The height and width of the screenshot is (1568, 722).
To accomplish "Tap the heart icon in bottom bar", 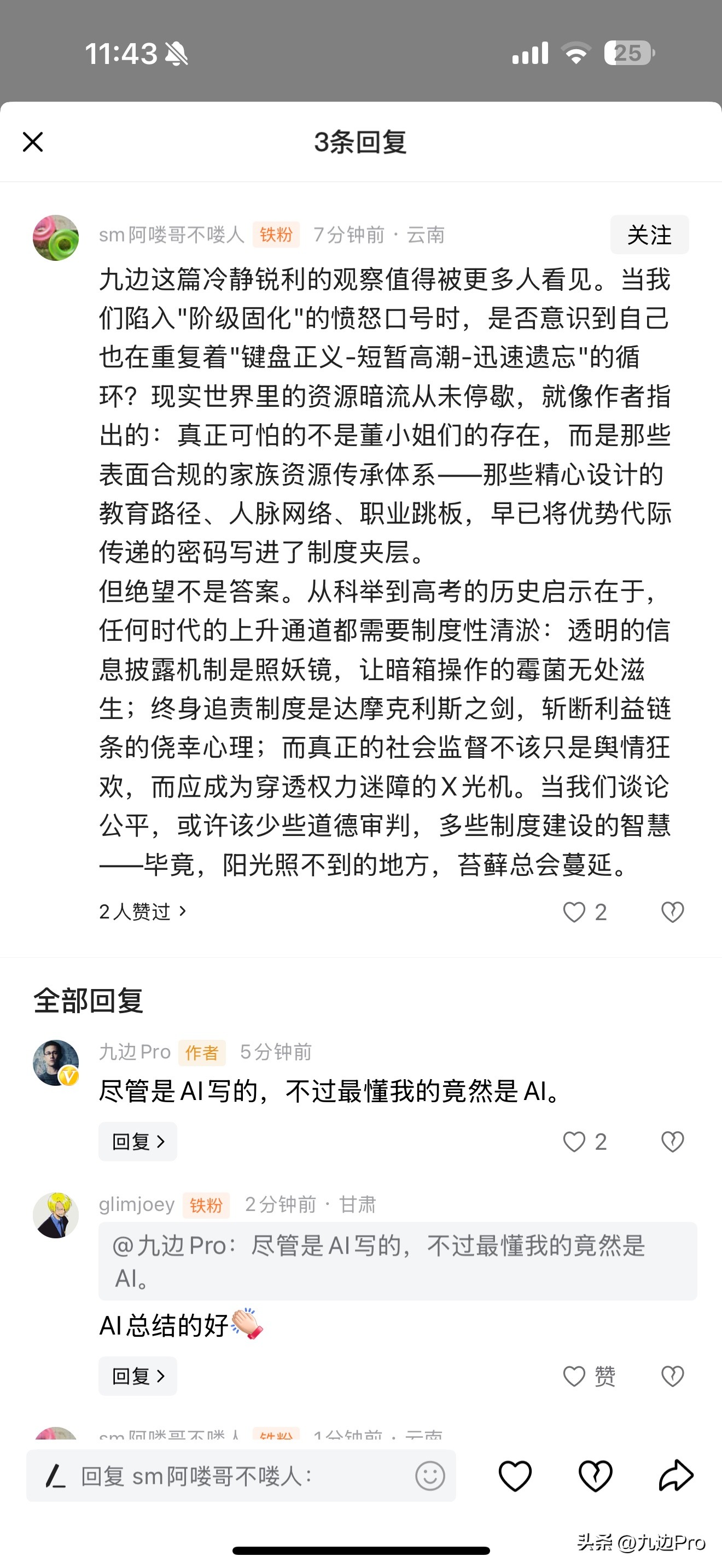I will 515,1476.
